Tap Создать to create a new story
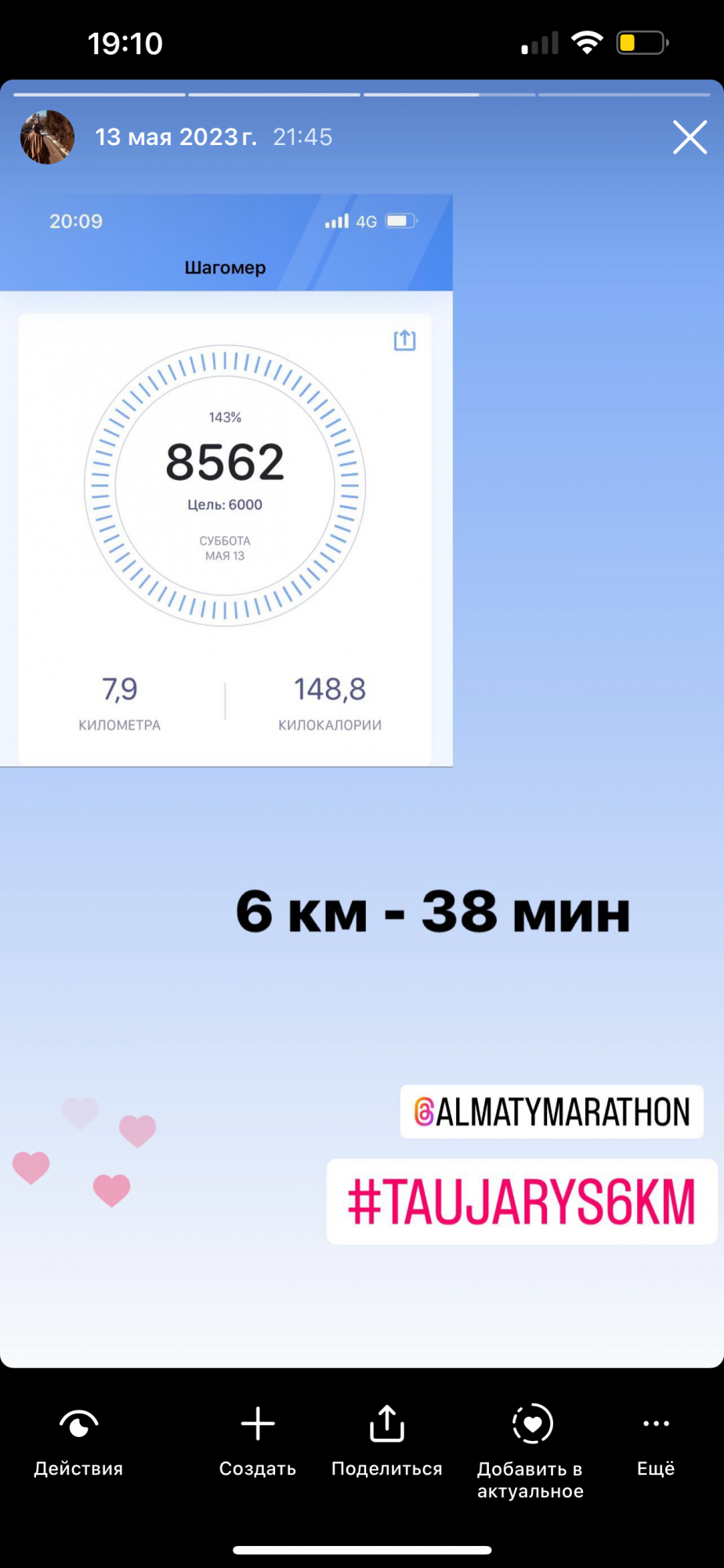724x1568 pixels. (x=258, y=1441)
